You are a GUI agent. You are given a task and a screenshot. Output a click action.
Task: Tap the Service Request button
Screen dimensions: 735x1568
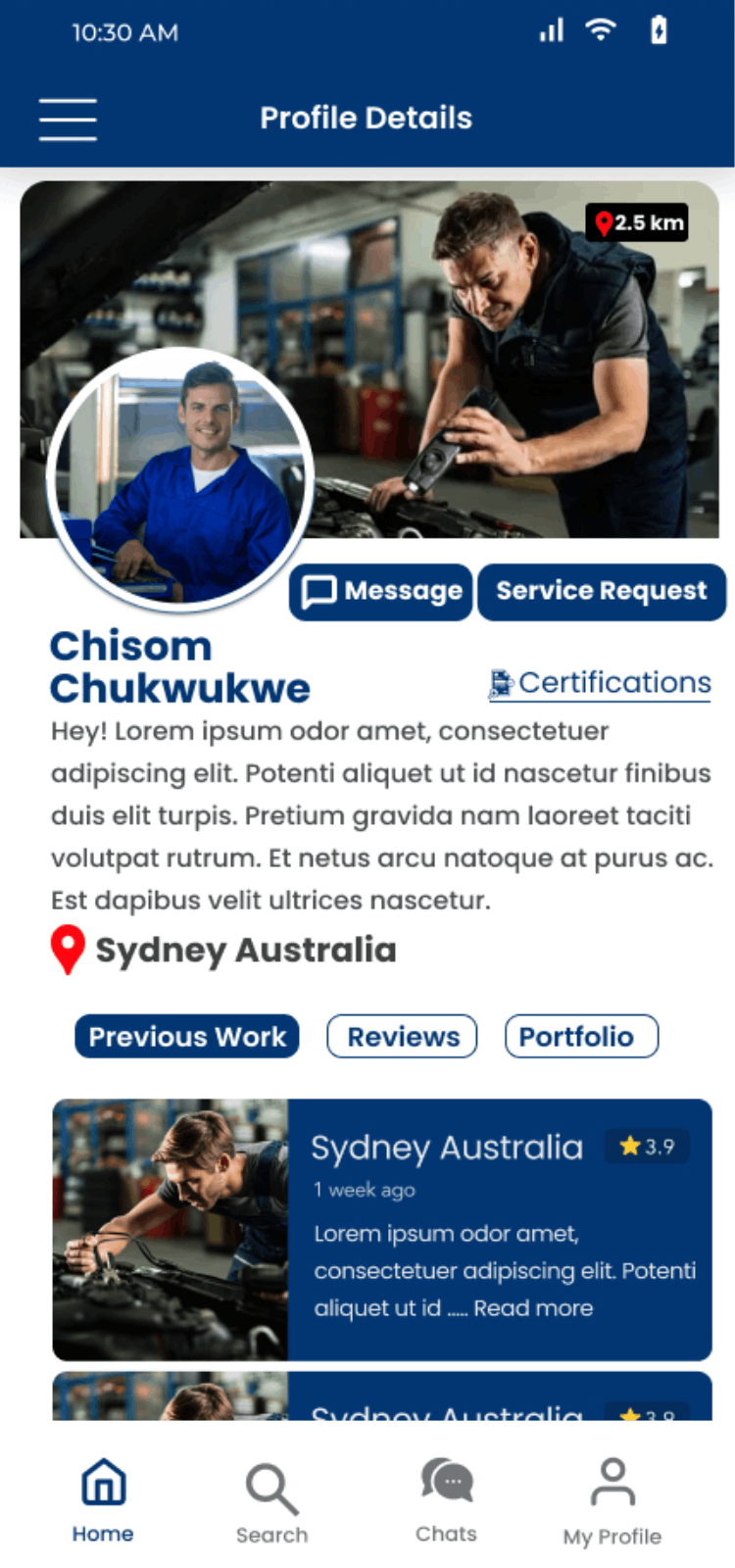coord(601,591)
